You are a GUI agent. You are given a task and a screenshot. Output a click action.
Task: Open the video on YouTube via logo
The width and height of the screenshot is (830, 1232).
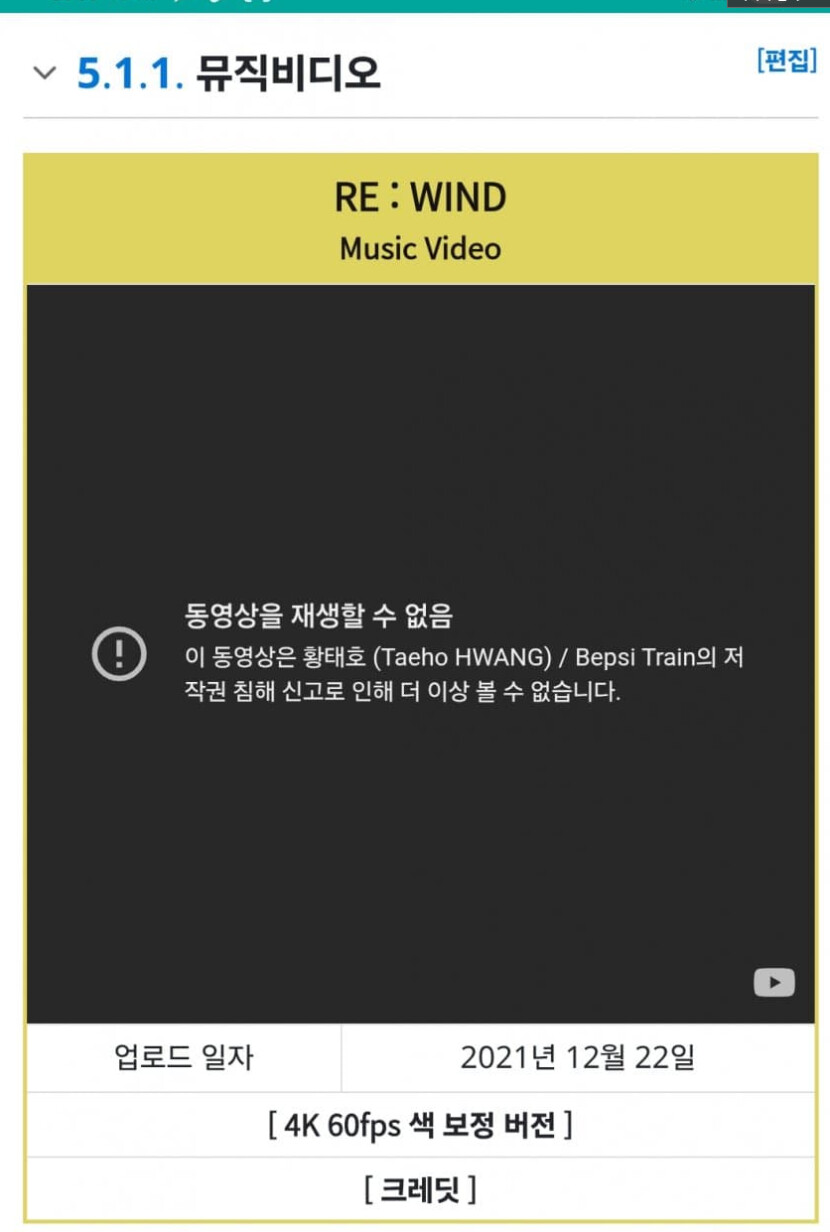pyautogui.click(x=774, y=983)
